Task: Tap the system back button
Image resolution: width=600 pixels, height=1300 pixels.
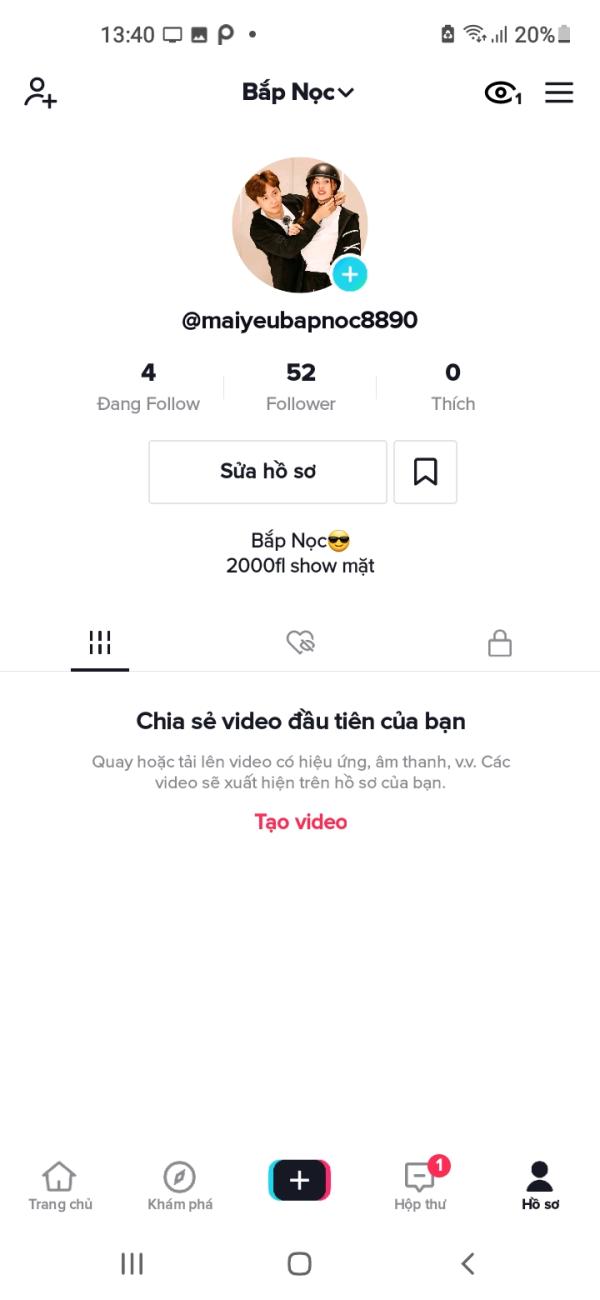Action: coord(467,1263)
